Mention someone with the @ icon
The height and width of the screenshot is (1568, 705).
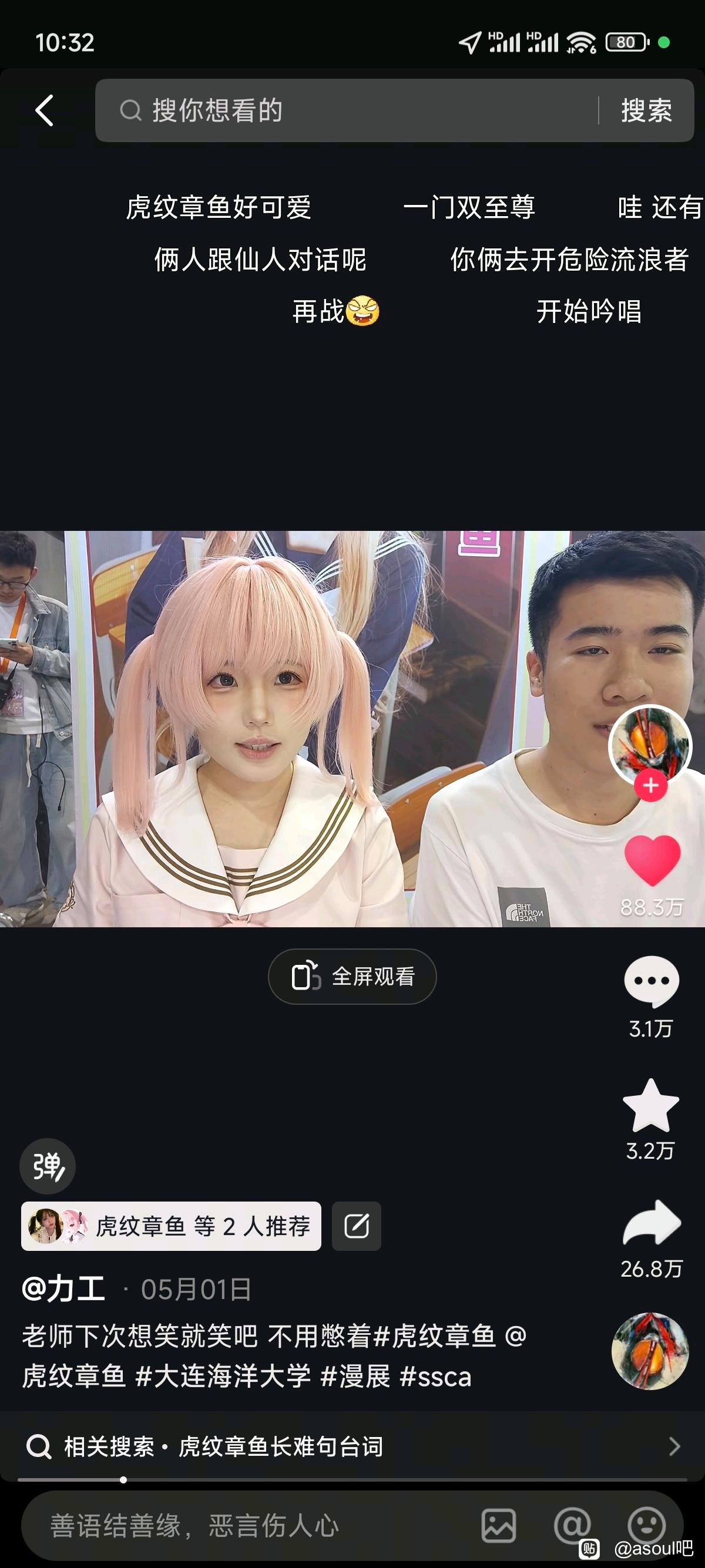[x=572, y=1525]
